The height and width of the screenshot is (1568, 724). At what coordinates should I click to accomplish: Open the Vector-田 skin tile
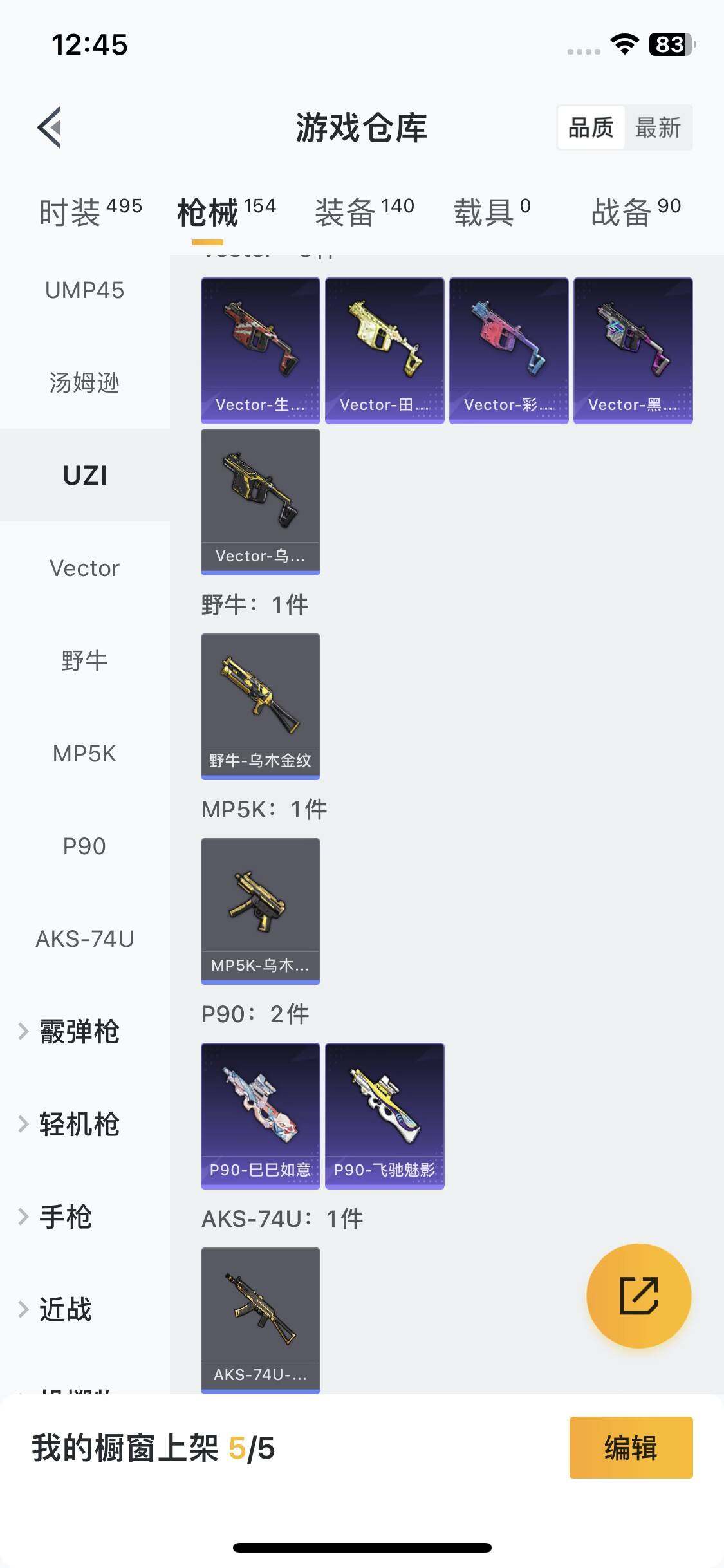[384, 350]
